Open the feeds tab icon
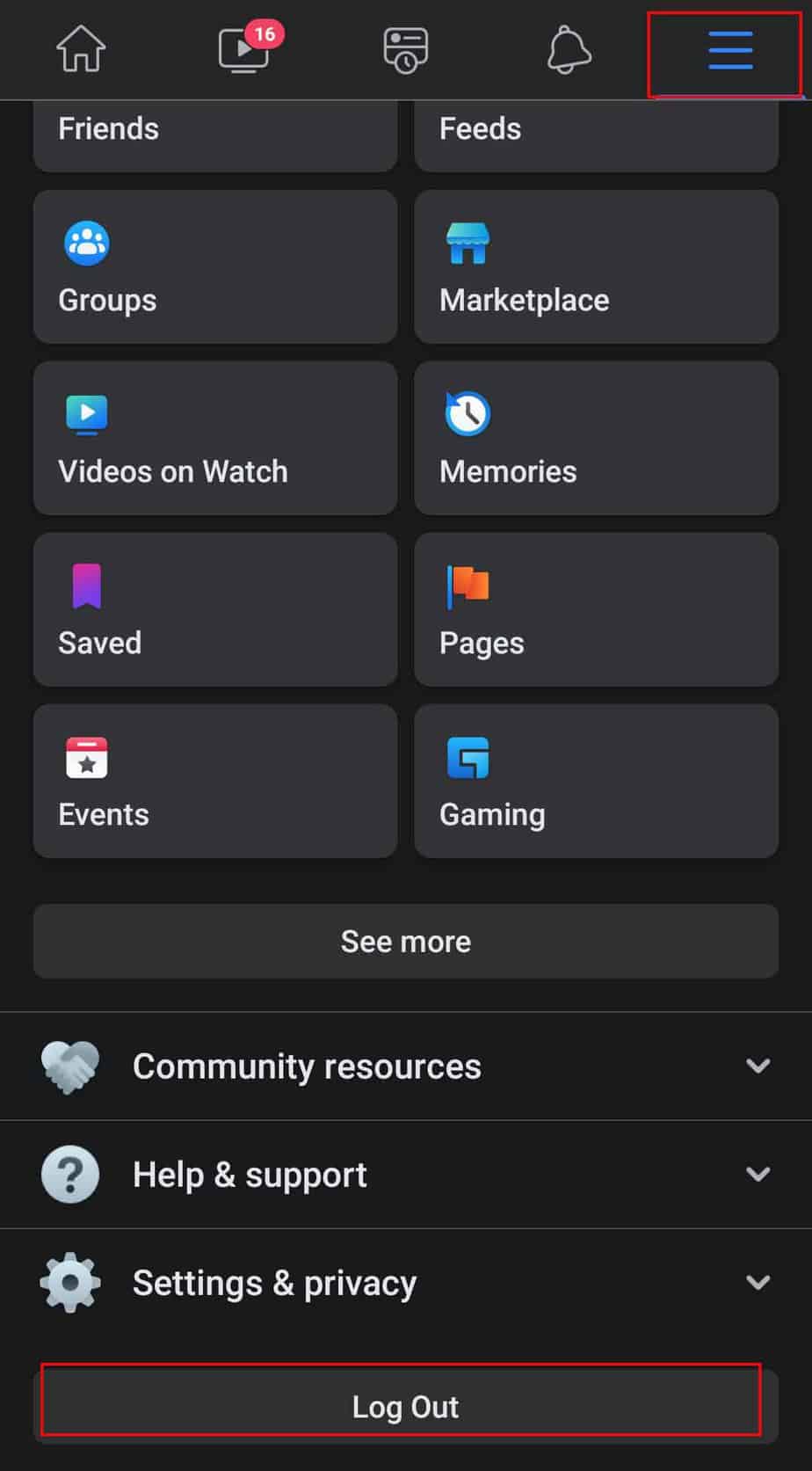Screen dimensions: 812x1471 click(406, 50)
